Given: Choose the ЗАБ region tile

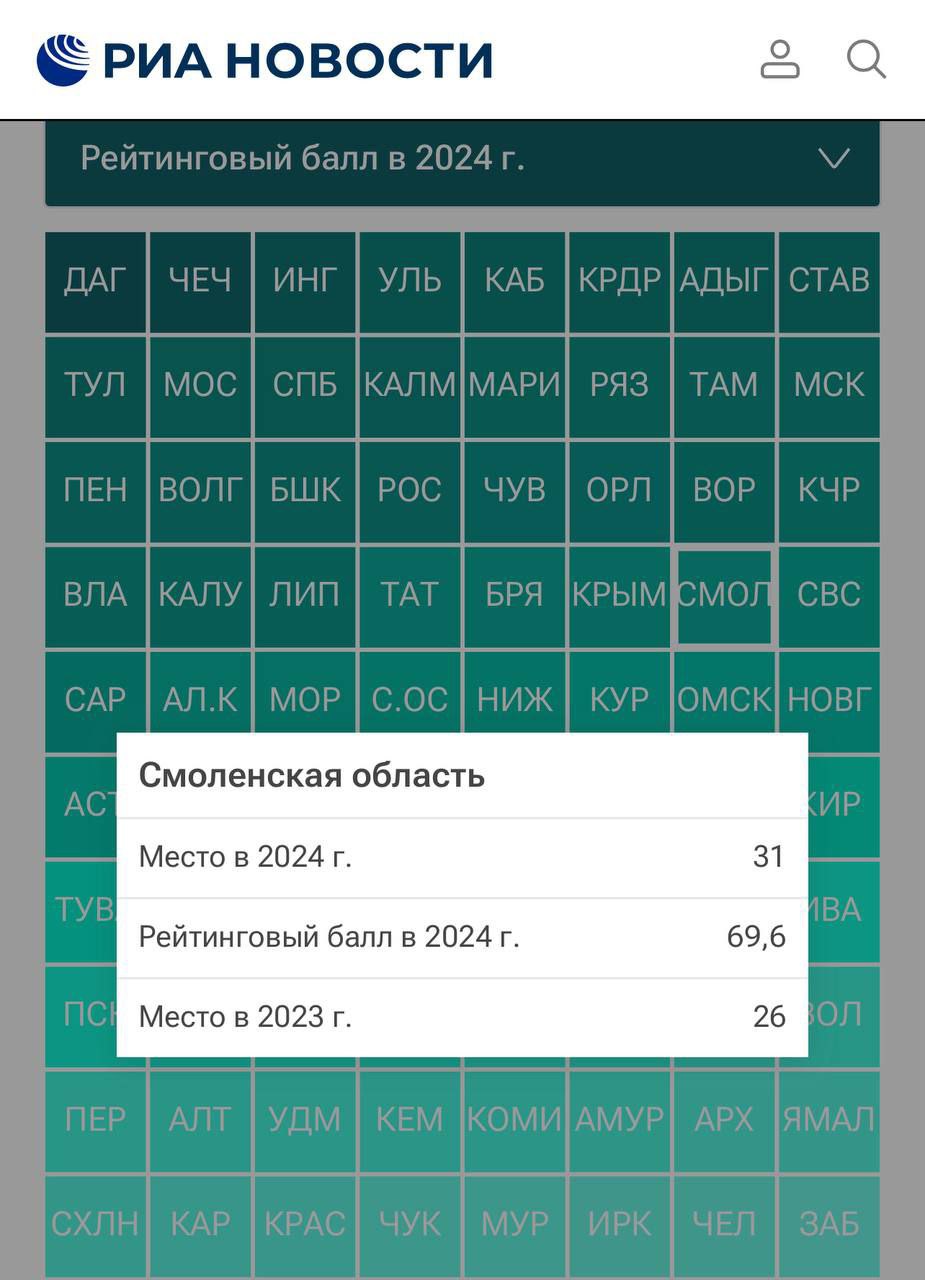Looking at the screenshot, I should pos(829,1224).
